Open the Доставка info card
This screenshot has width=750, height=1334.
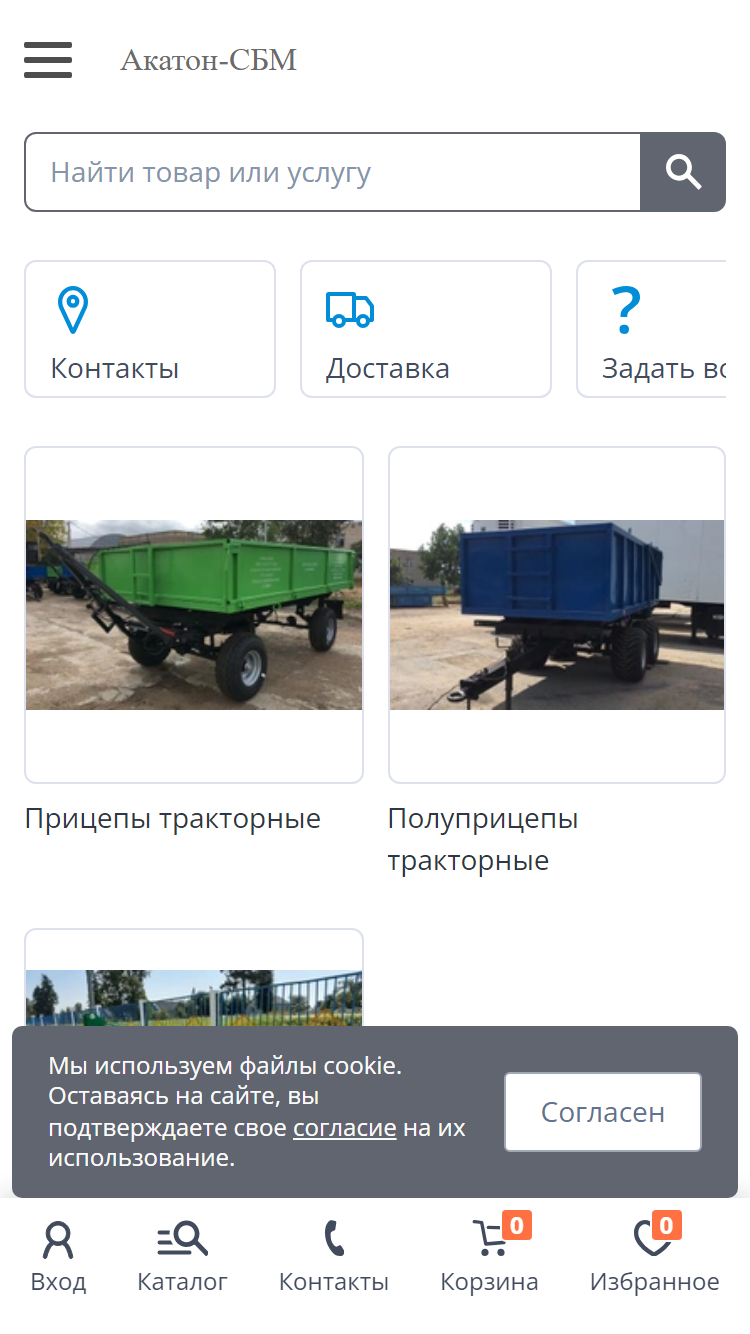coord(426,329)
